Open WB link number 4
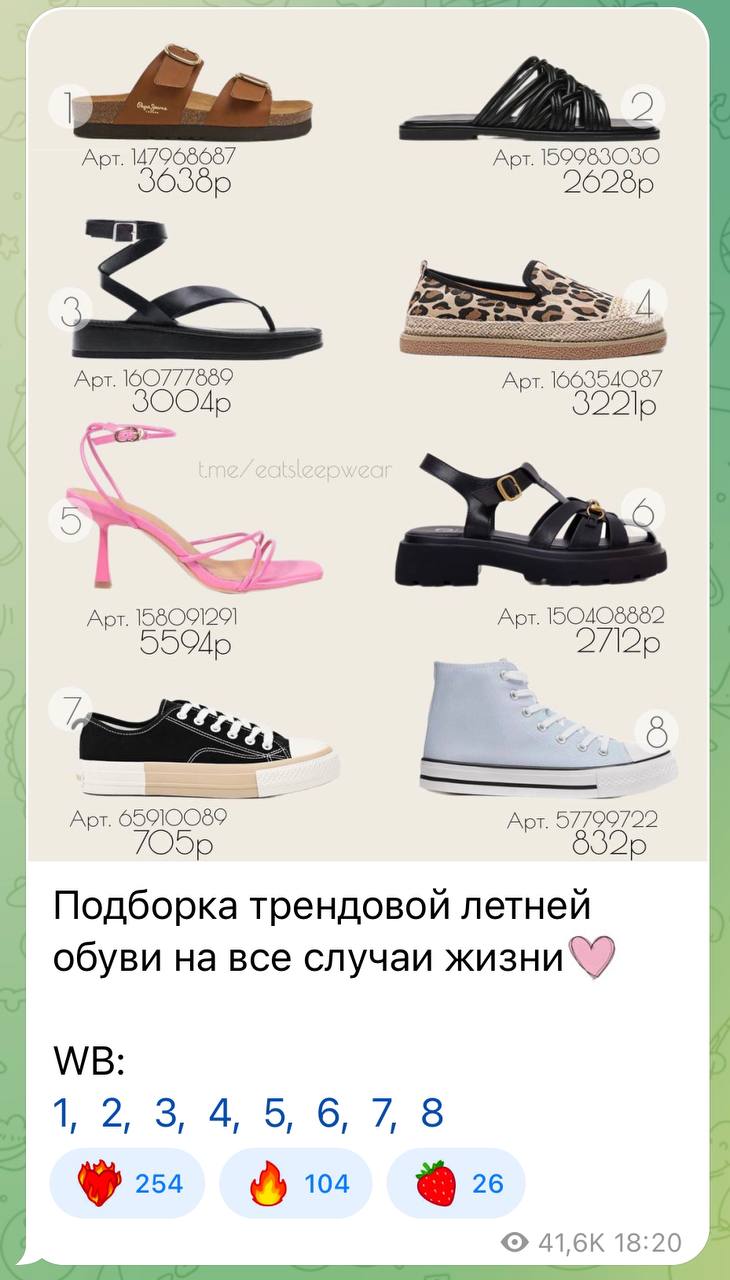This screenshot has height=1280, width=730. click(x=220, y=1112)
